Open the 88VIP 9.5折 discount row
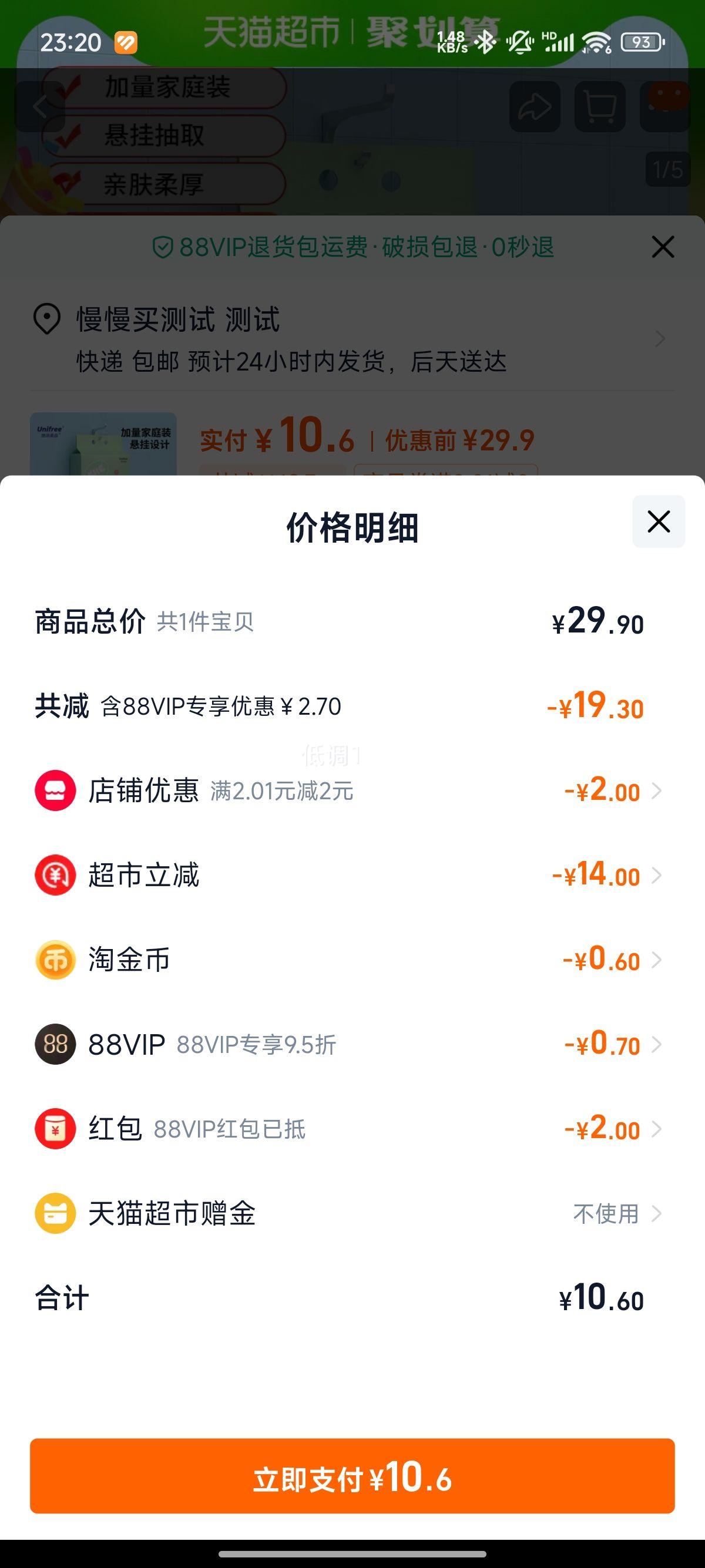The height and width of the screenshot is (1568, 705). coord(352,1045)
